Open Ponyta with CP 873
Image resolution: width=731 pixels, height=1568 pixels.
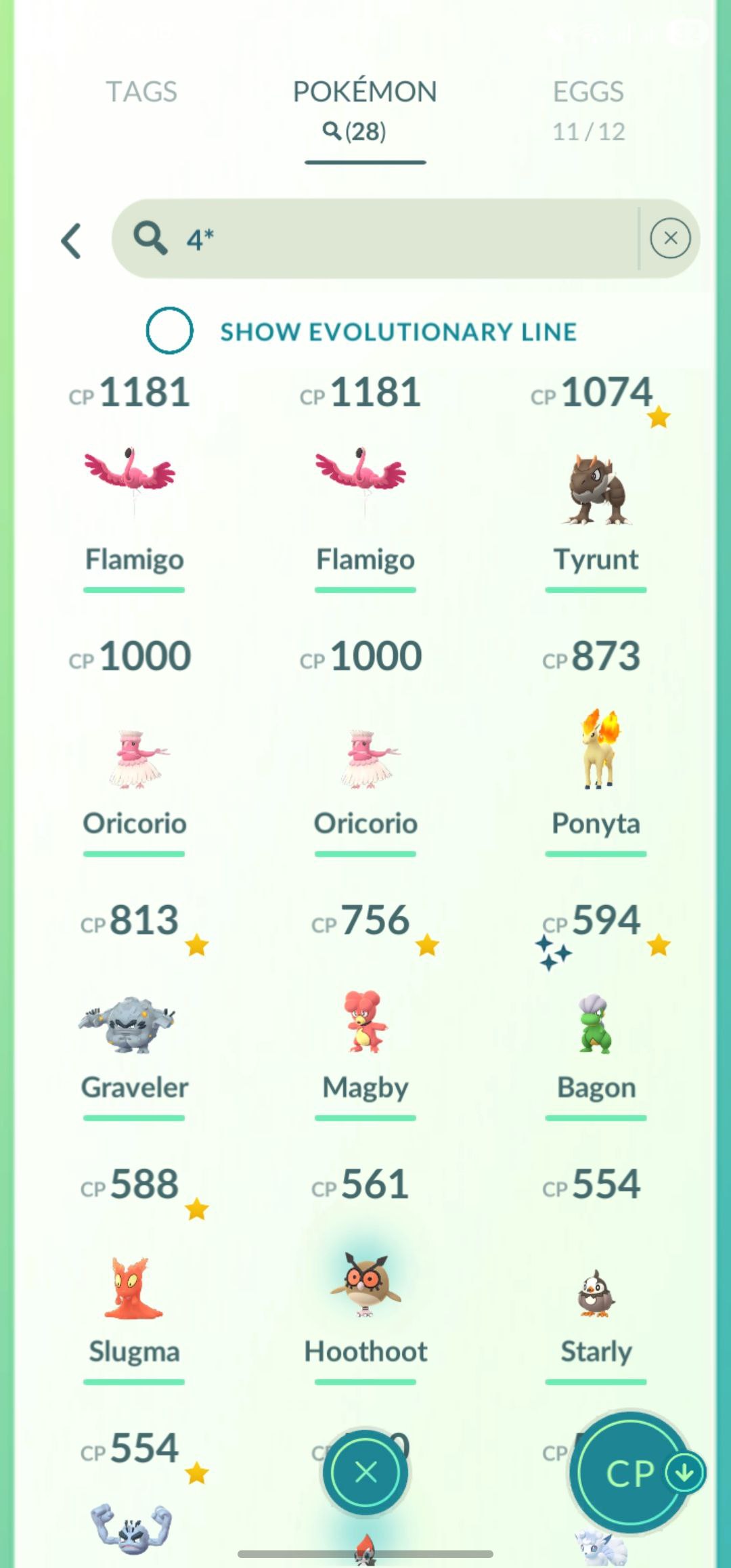coord(596,752)
